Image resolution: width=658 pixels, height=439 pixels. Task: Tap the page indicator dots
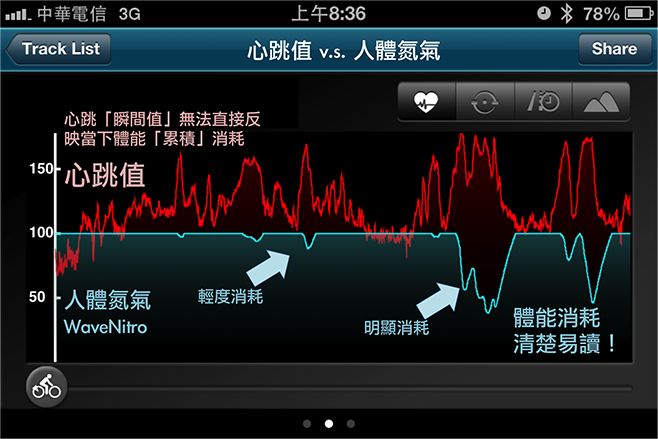[x=329, y=423]
